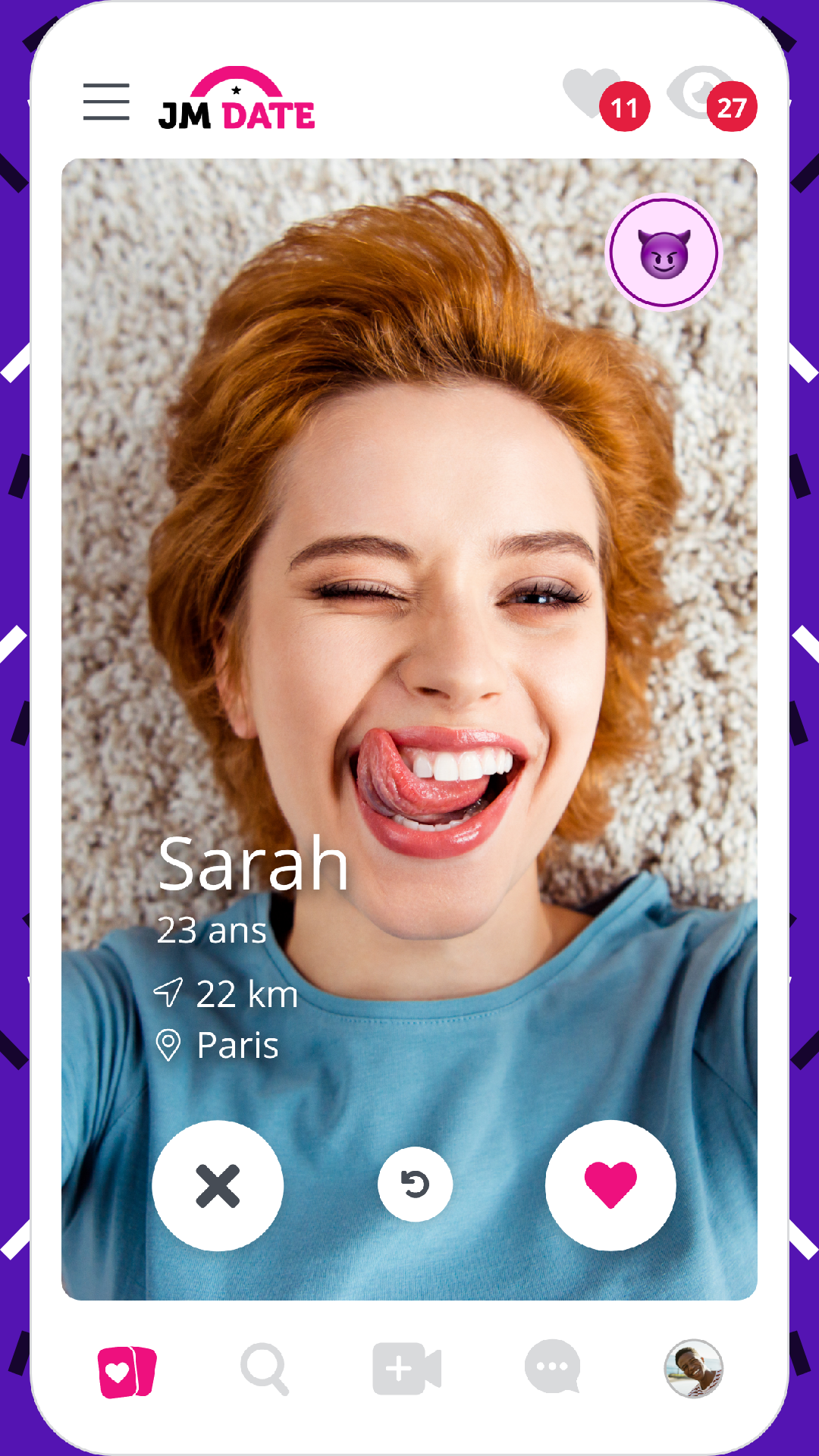Reject Sarah with the X button
The width and height of the screenshot is (819, 1456).
pos(218,1185)
